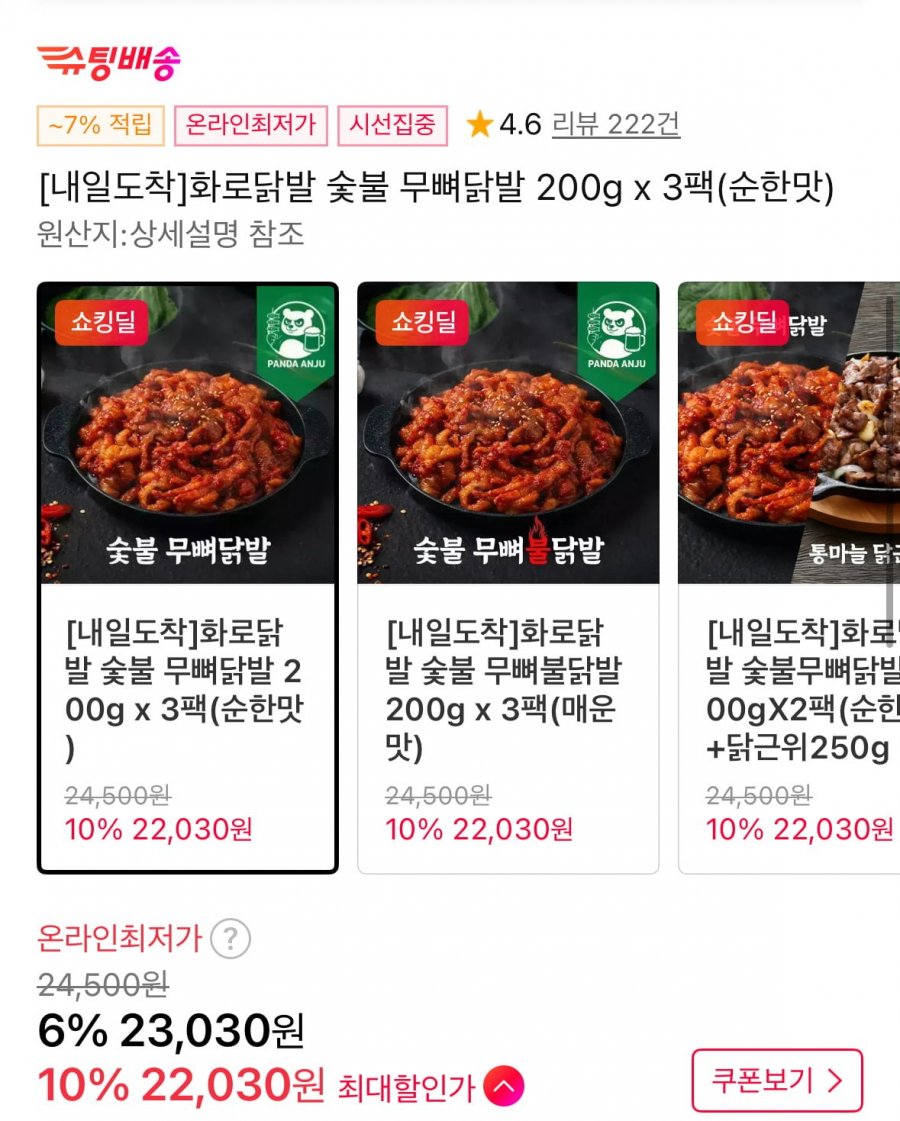Collapse the 최대할인가 price details arrow
The image size is (900, 1121).
point(503,1086)
